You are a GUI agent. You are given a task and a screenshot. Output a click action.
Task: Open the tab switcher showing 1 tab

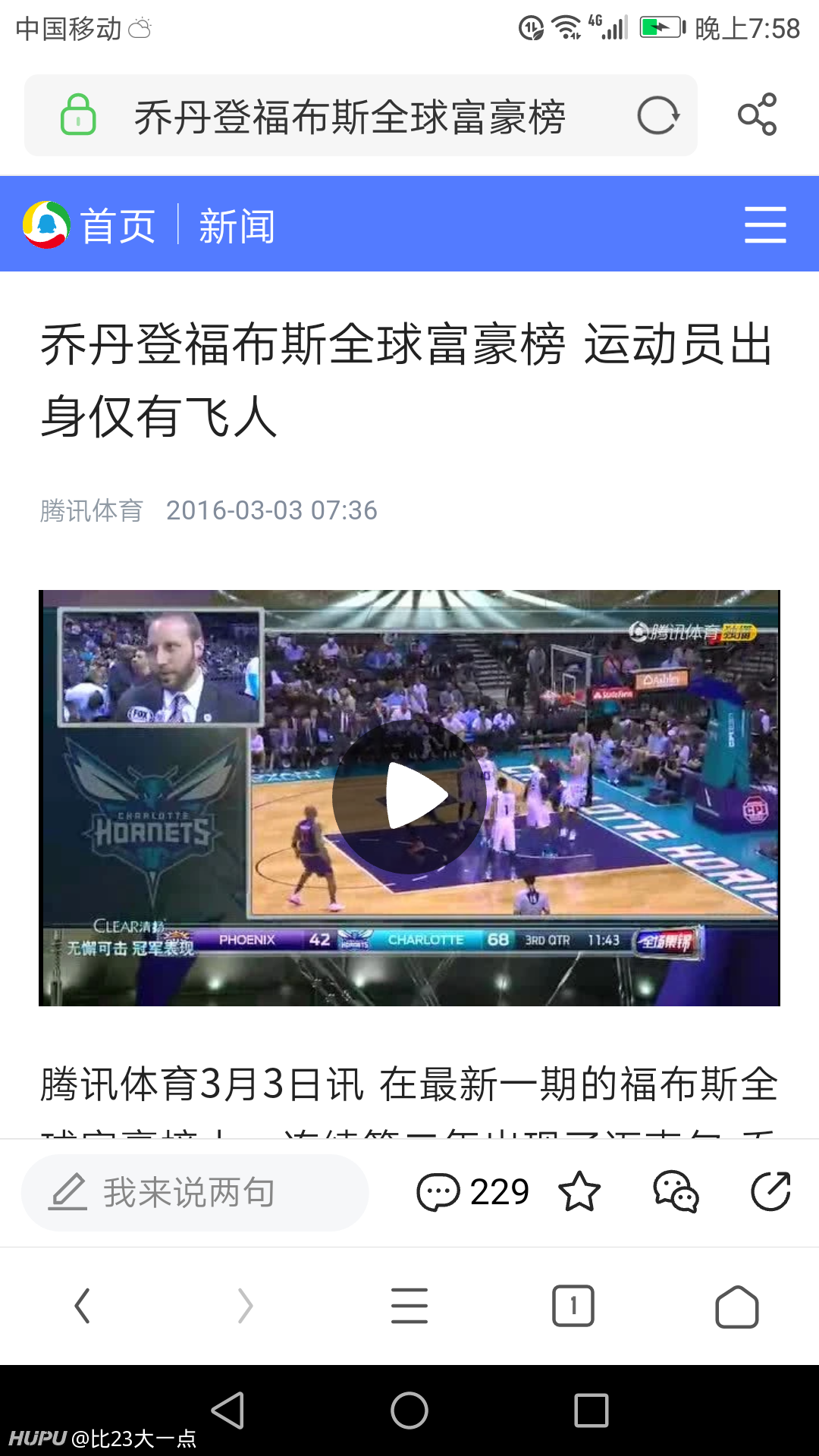(573, 1306)
